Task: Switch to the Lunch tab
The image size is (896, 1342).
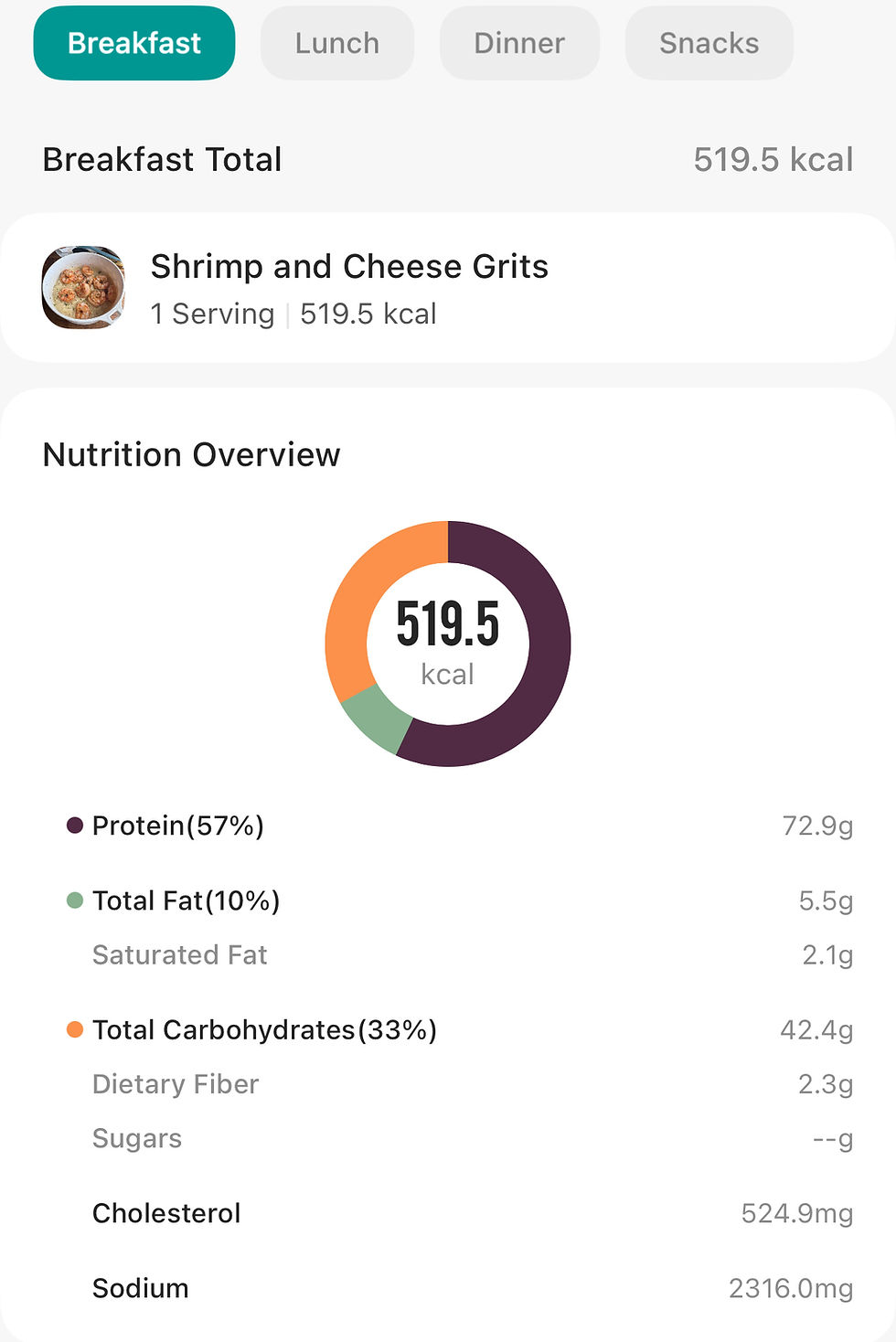Action: [x=336, y=43]
